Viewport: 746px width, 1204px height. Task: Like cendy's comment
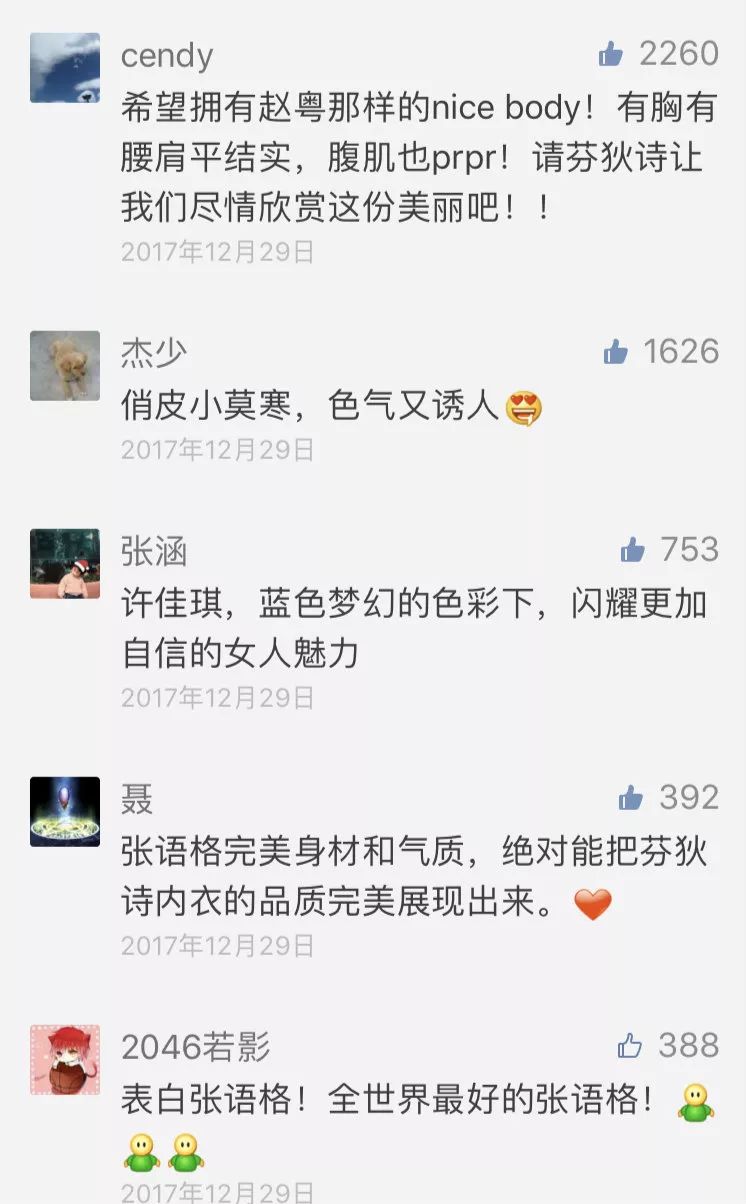[611, 54]
